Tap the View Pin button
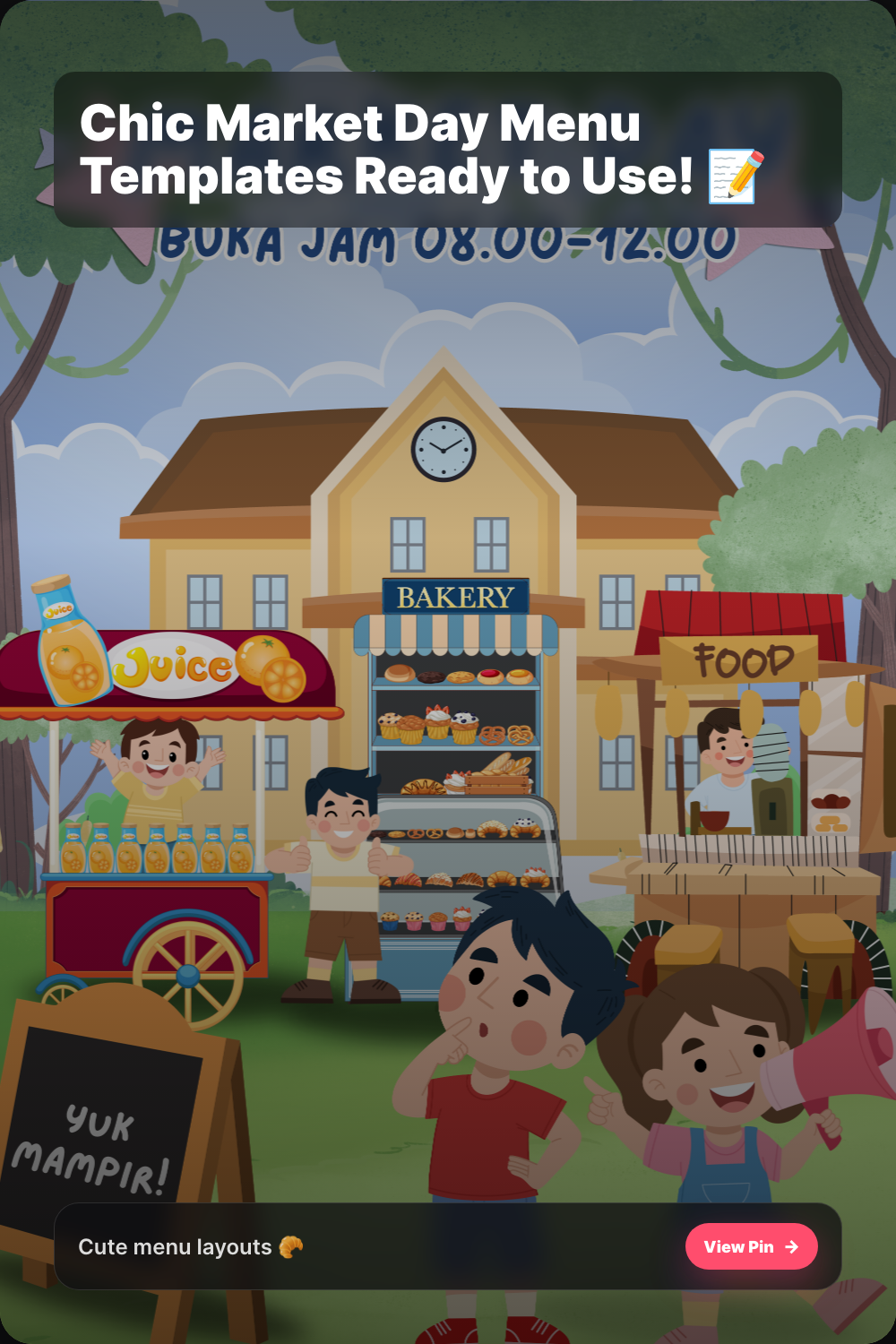 [x=751, y=1246]
